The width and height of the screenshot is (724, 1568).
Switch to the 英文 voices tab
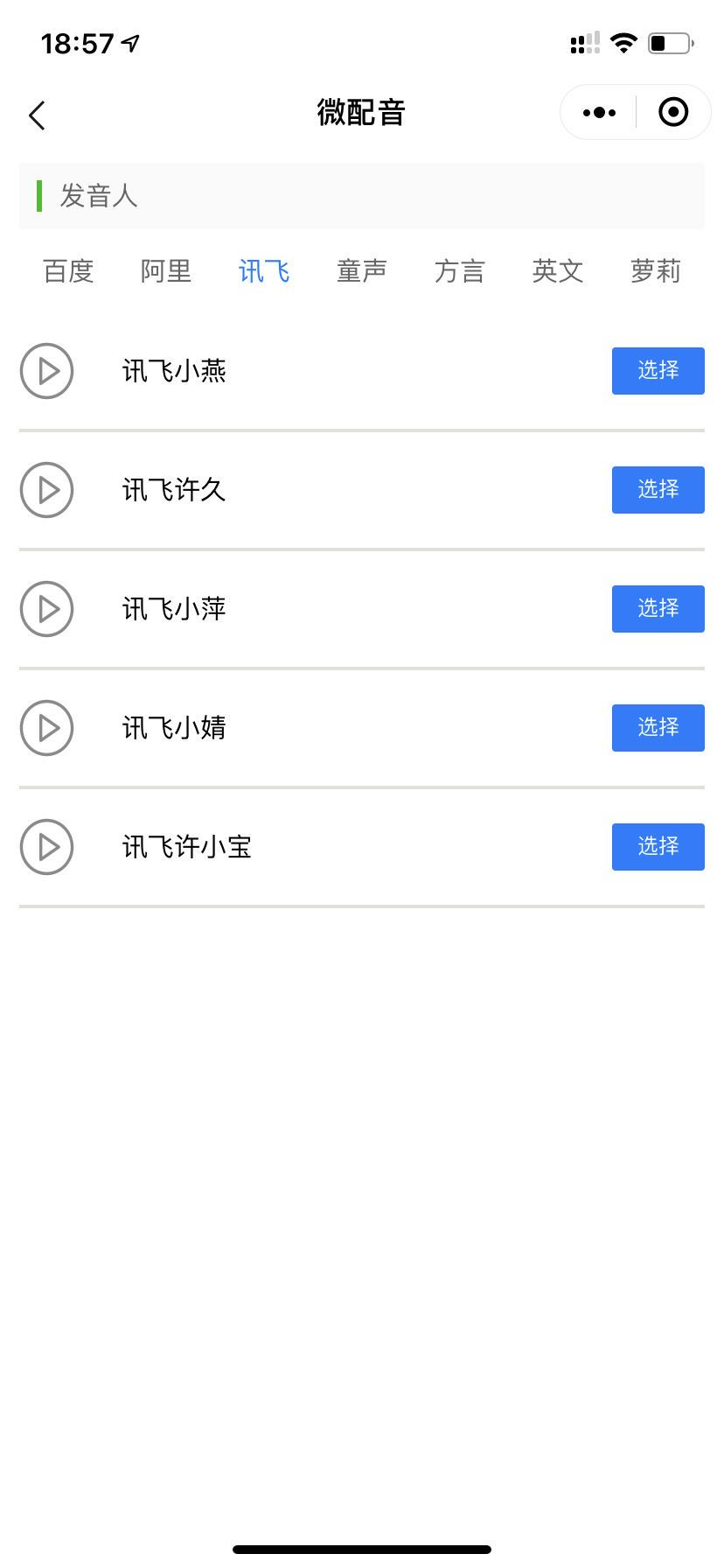(558, 271)
